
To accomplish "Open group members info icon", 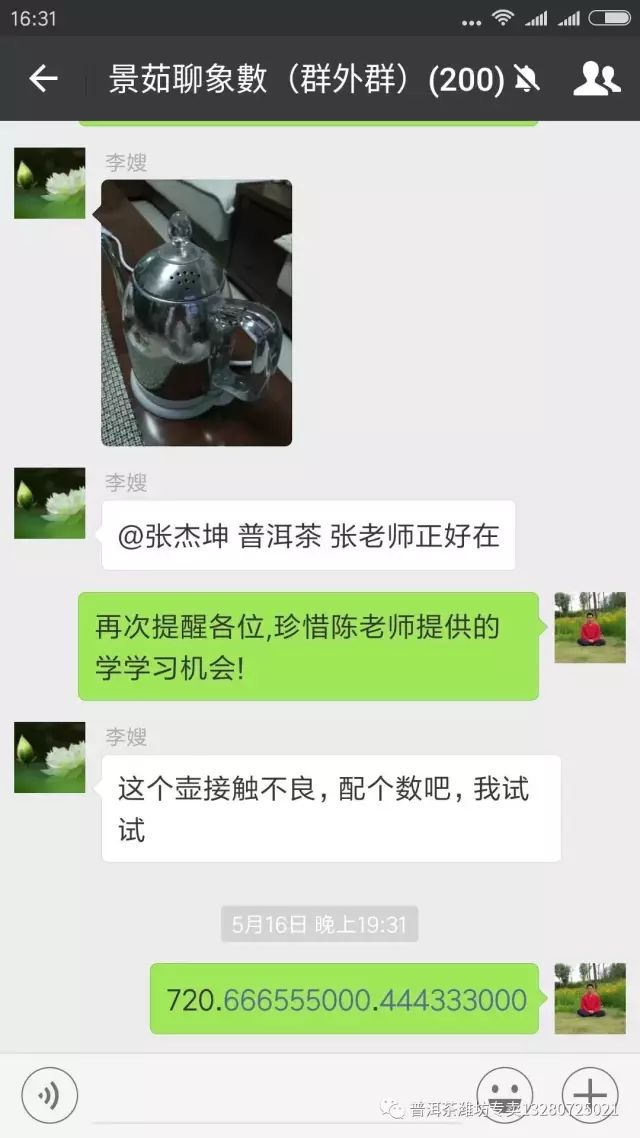I will [x=596, y=79].
